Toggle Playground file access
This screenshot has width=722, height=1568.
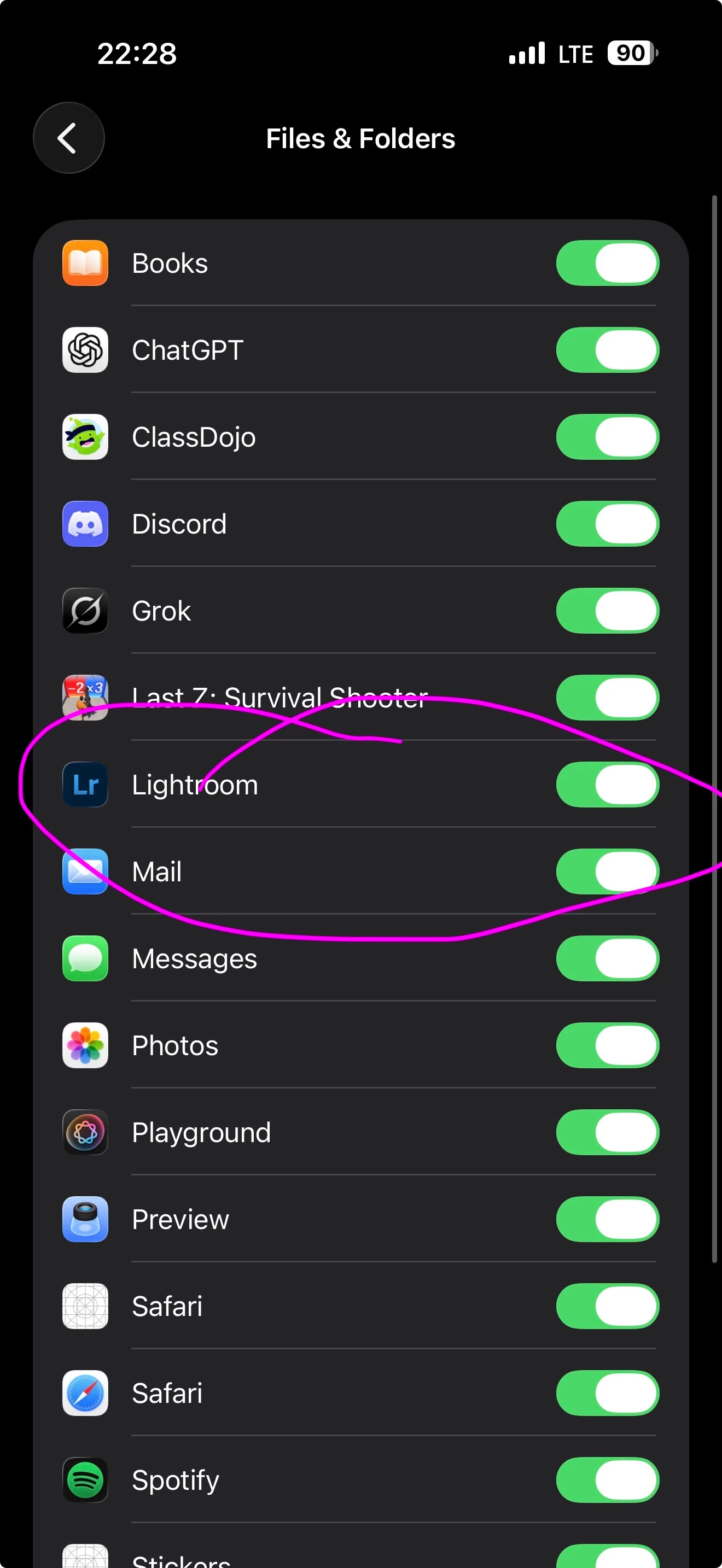coord(607,1132)
